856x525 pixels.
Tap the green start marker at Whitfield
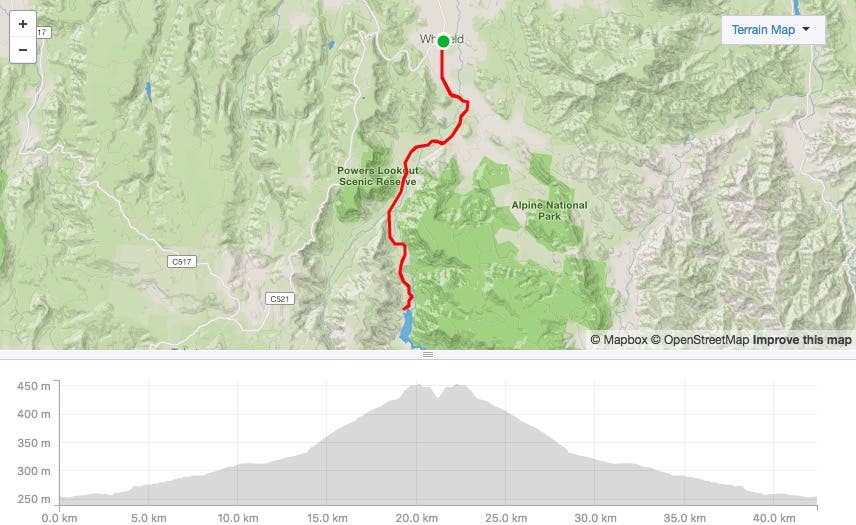coord(443,41)
